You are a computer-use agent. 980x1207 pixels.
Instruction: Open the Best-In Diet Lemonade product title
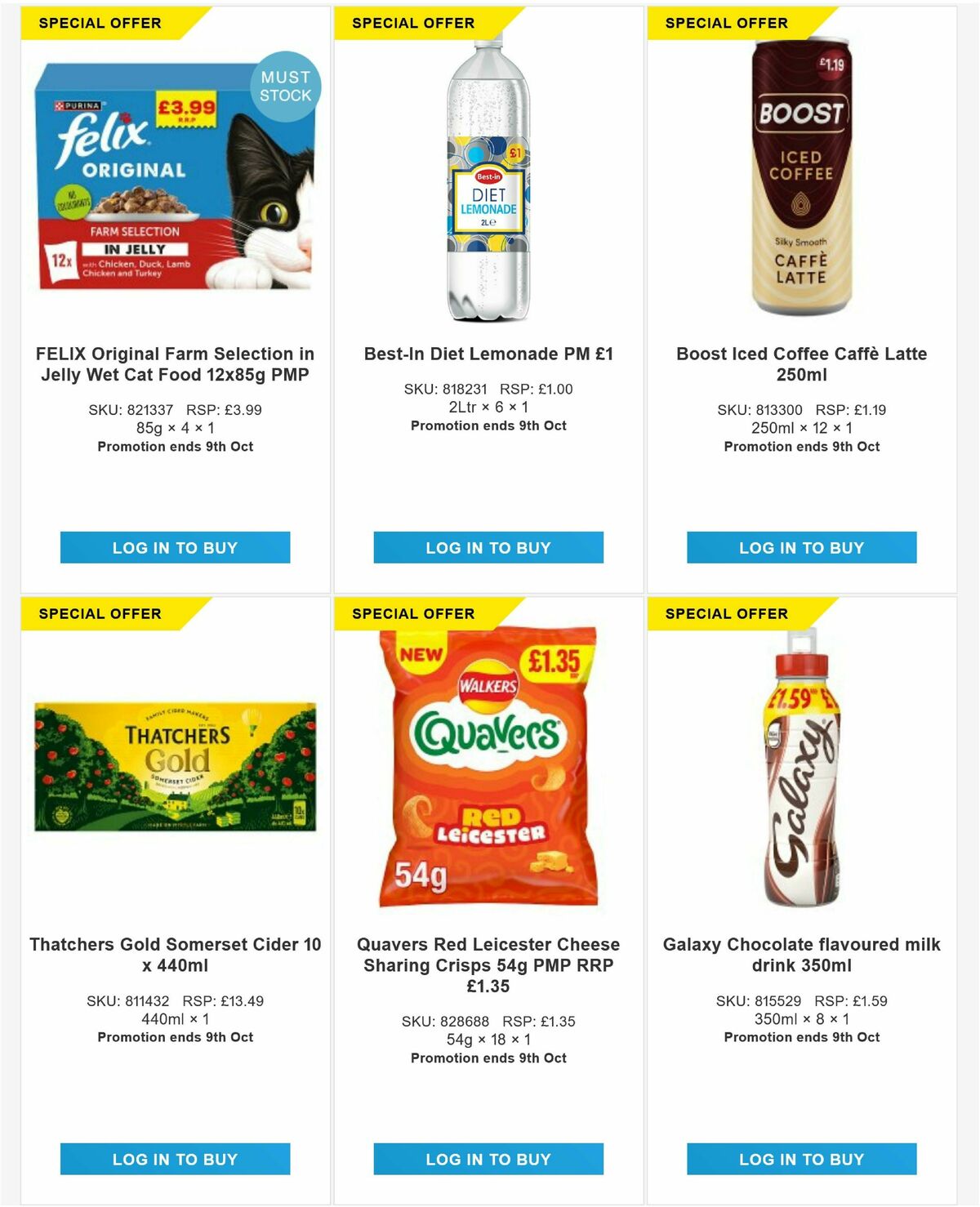(x=488, y=355)
